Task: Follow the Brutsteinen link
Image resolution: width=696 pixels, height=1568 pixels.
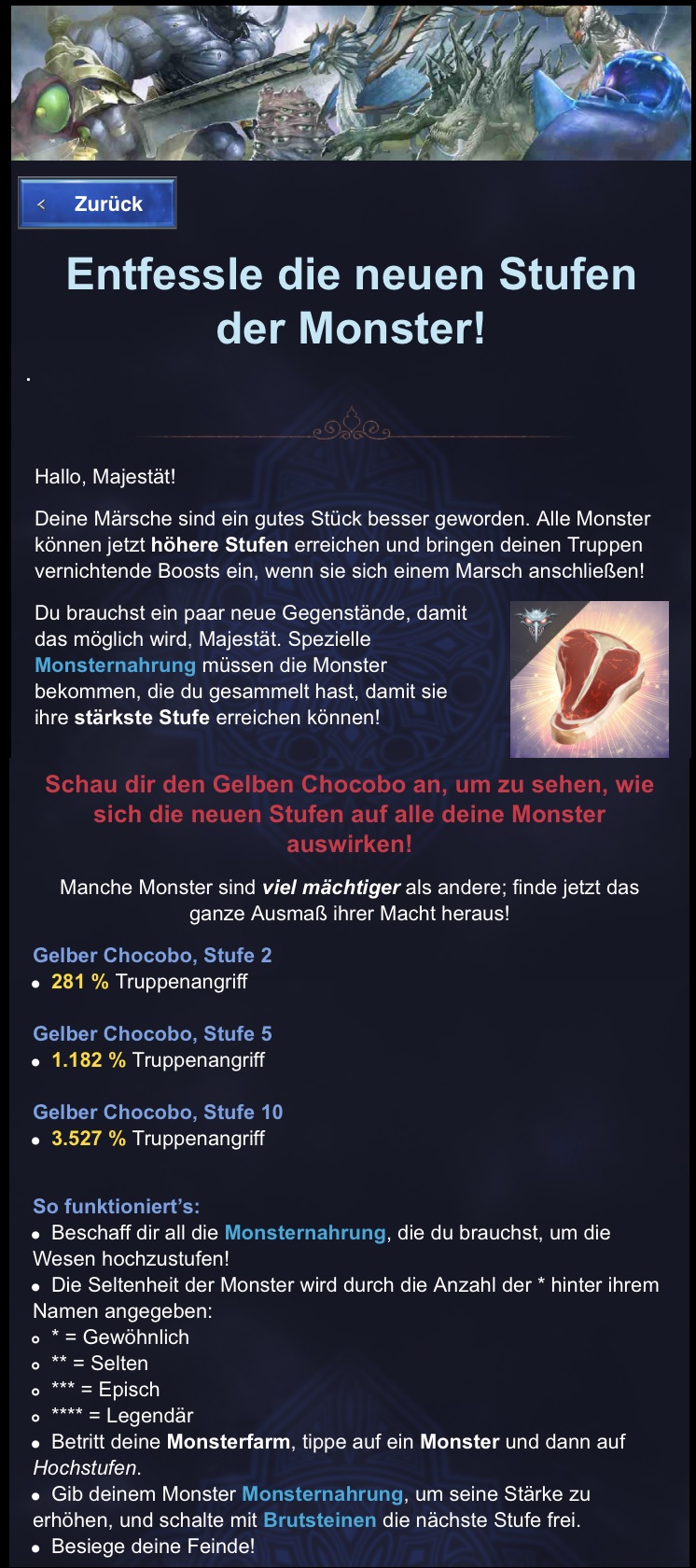Action: click(x=319, y=1519)
